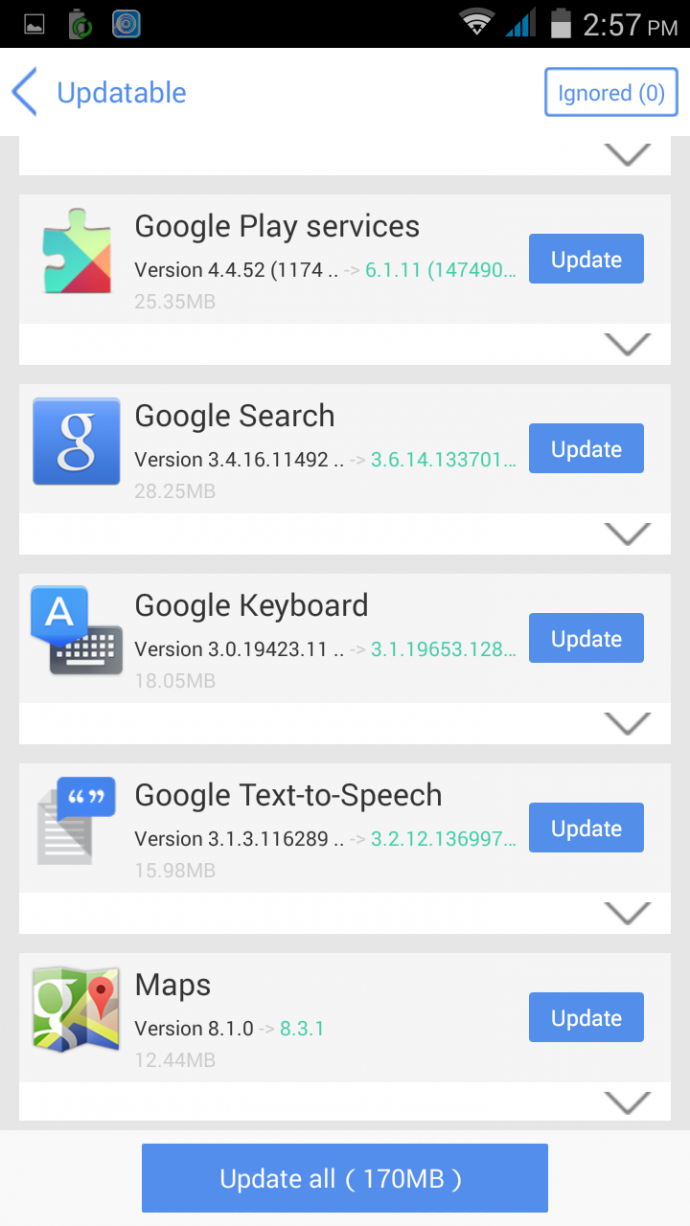Expand details under Google Search
Screen dimensions: 690x1226
coord(628,534)
